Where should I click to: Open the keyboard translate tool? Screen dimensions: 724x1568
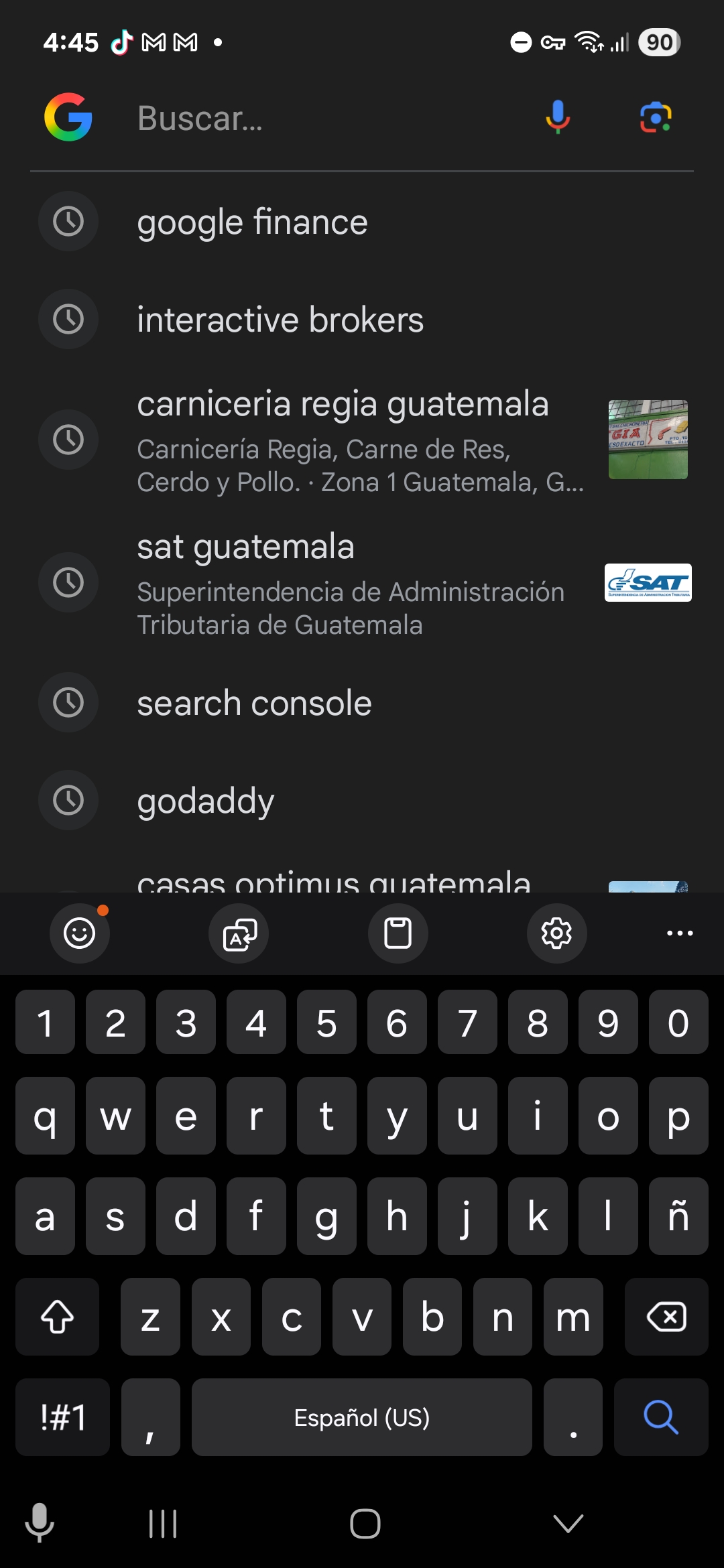(239, 933)
